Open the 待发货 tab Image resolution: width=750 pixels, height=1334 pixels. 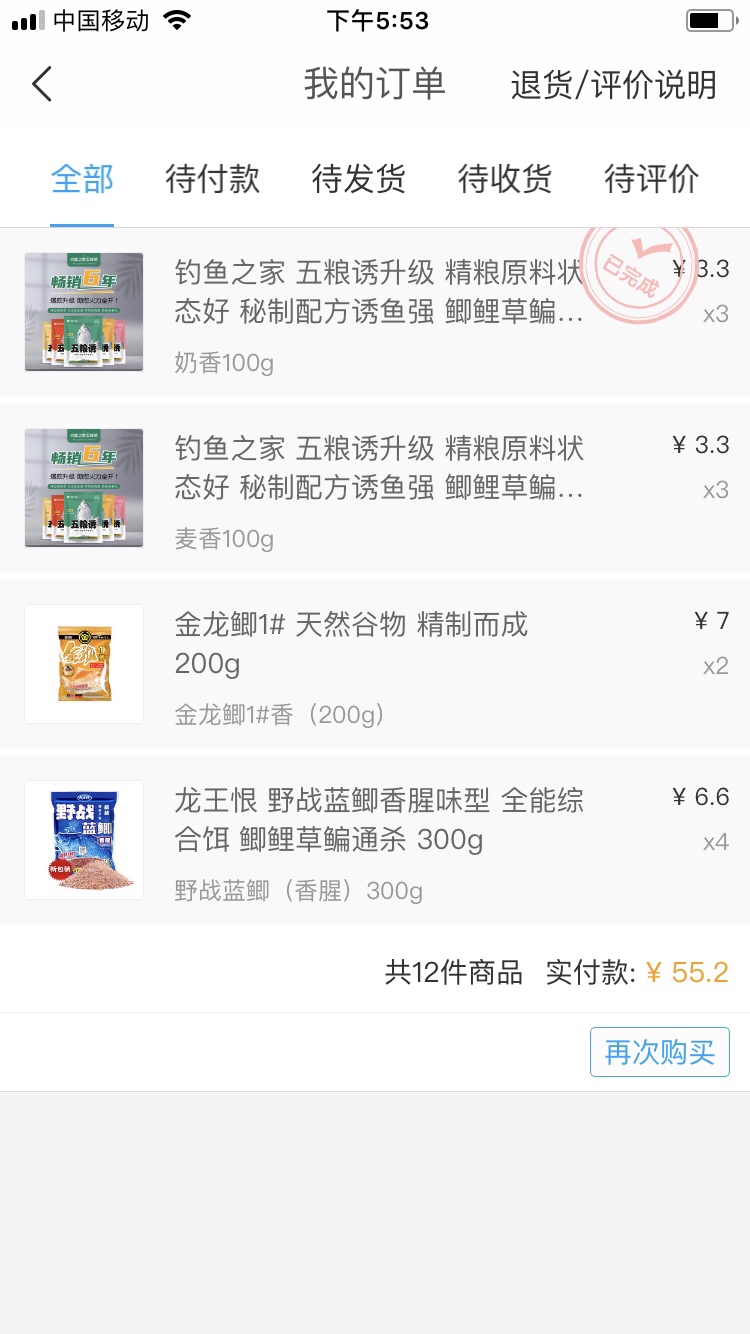pos(358,178)
